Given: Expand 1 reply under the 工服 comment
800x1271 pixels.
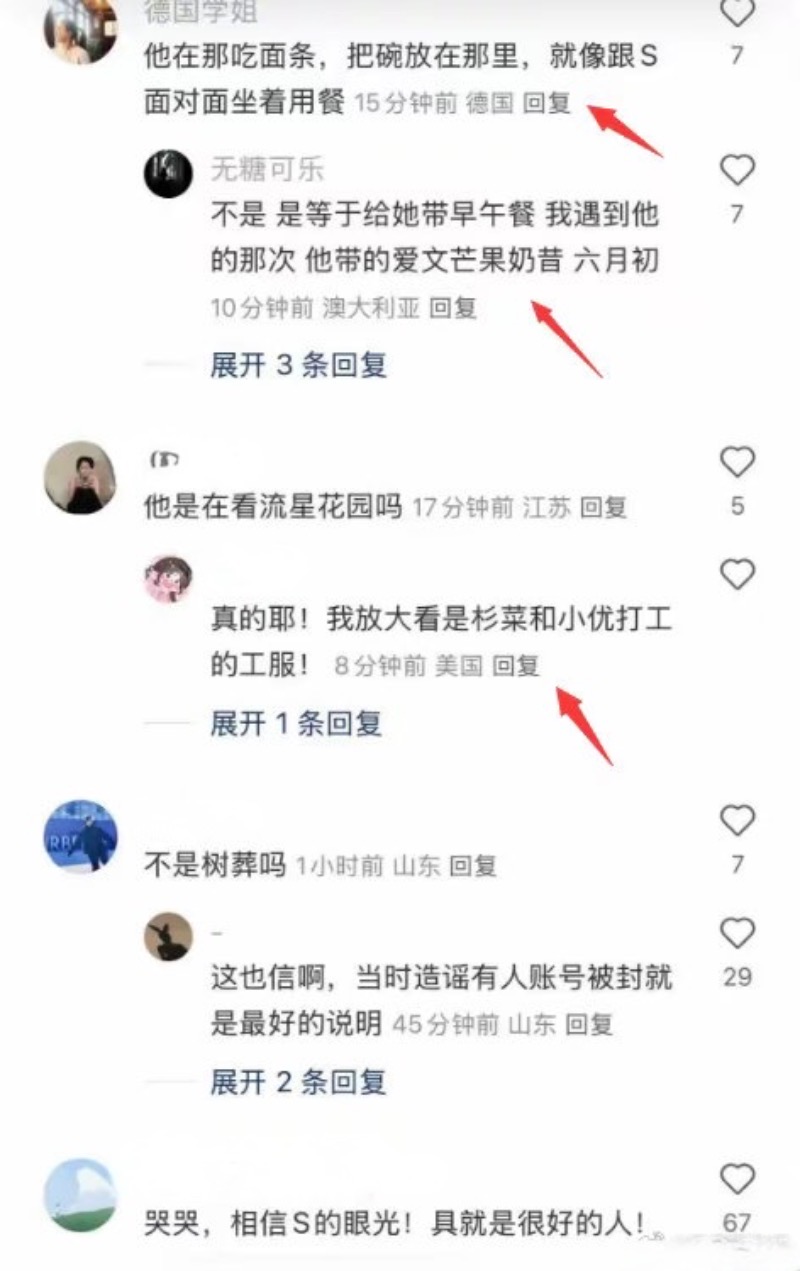Looking at the screenshot, I should pos(296,723).
